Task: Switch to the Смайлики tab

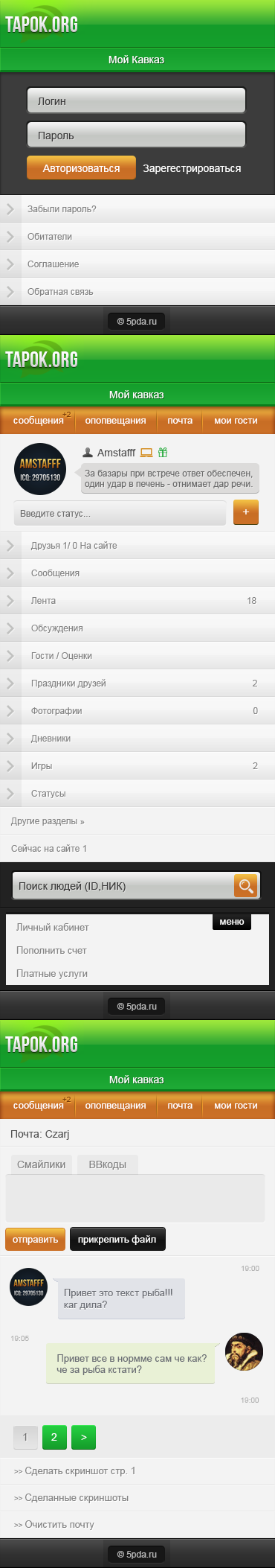Action: 42,1164
